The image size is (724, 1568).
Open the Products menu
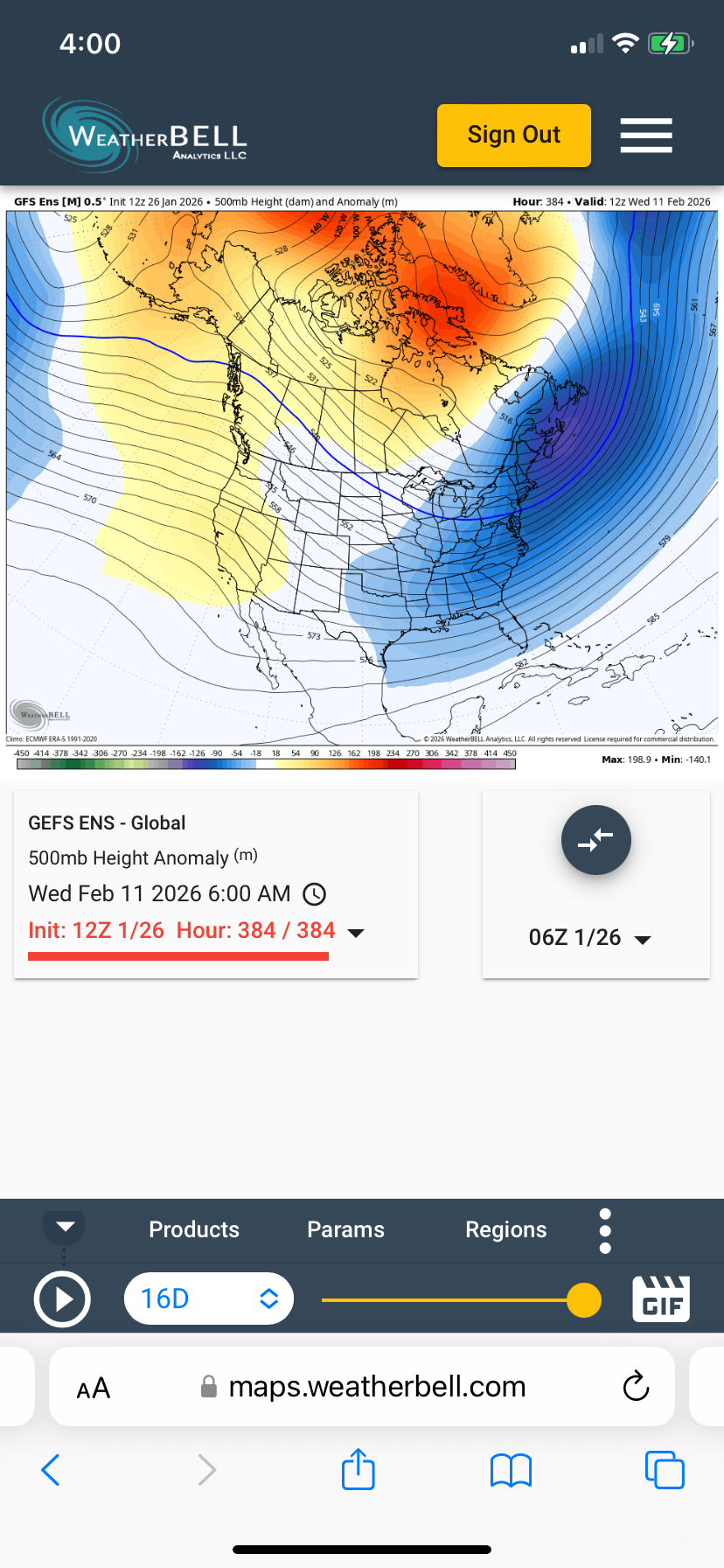tap(194, 1229)
